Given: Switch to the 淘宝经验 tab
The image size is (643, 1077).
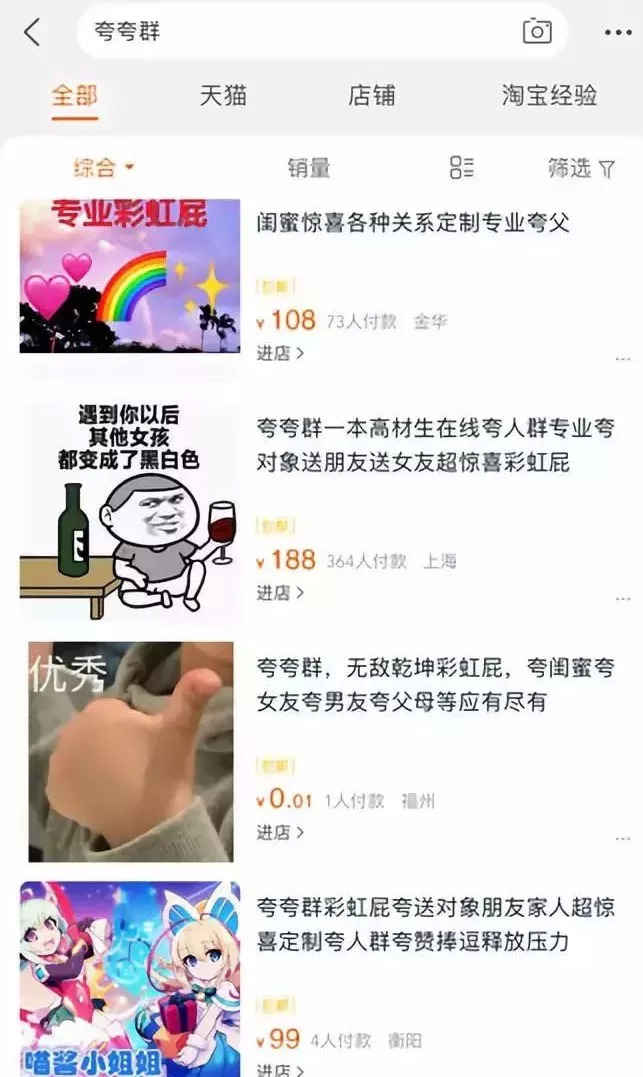Looking at the screenshot, I should pos(549,96).
